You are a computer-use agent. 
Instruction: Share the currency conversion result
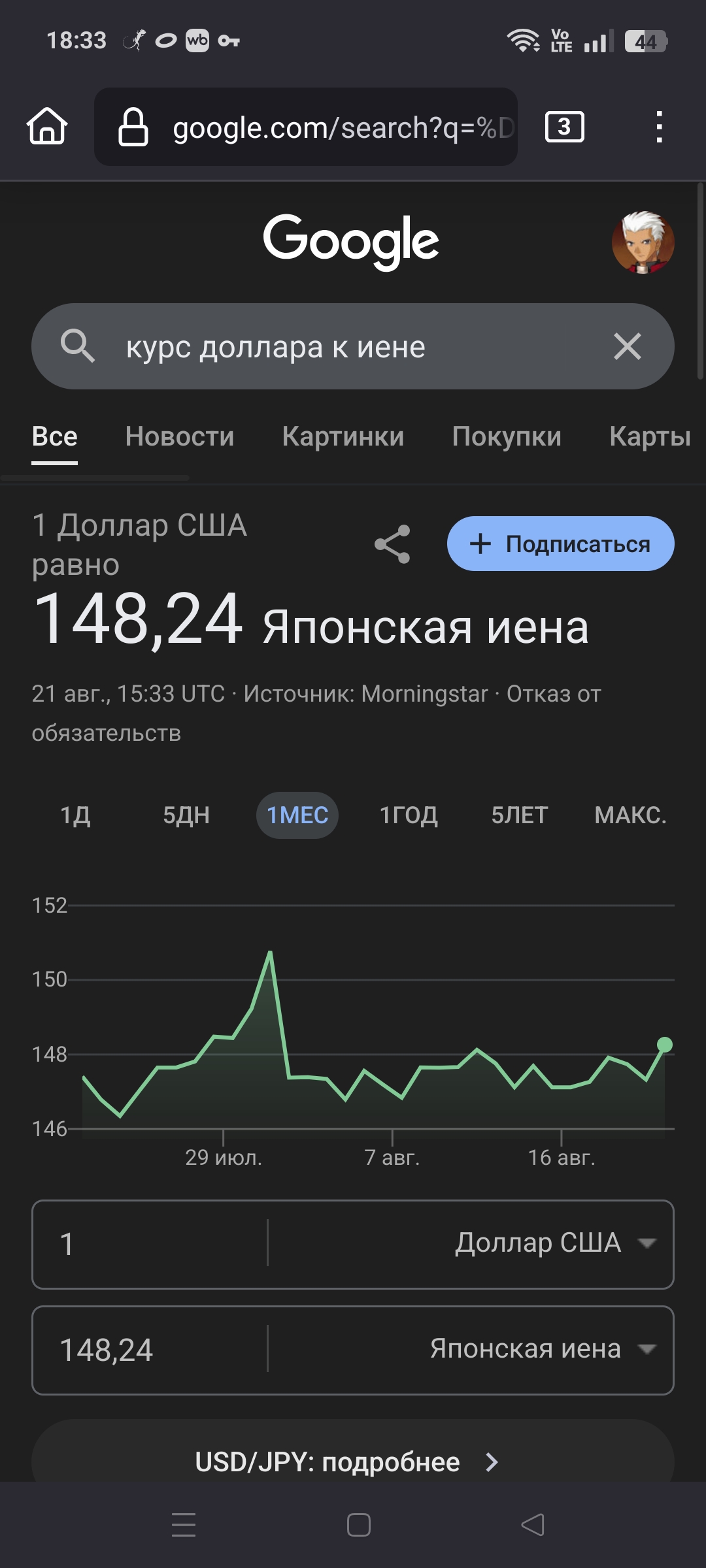392,544
